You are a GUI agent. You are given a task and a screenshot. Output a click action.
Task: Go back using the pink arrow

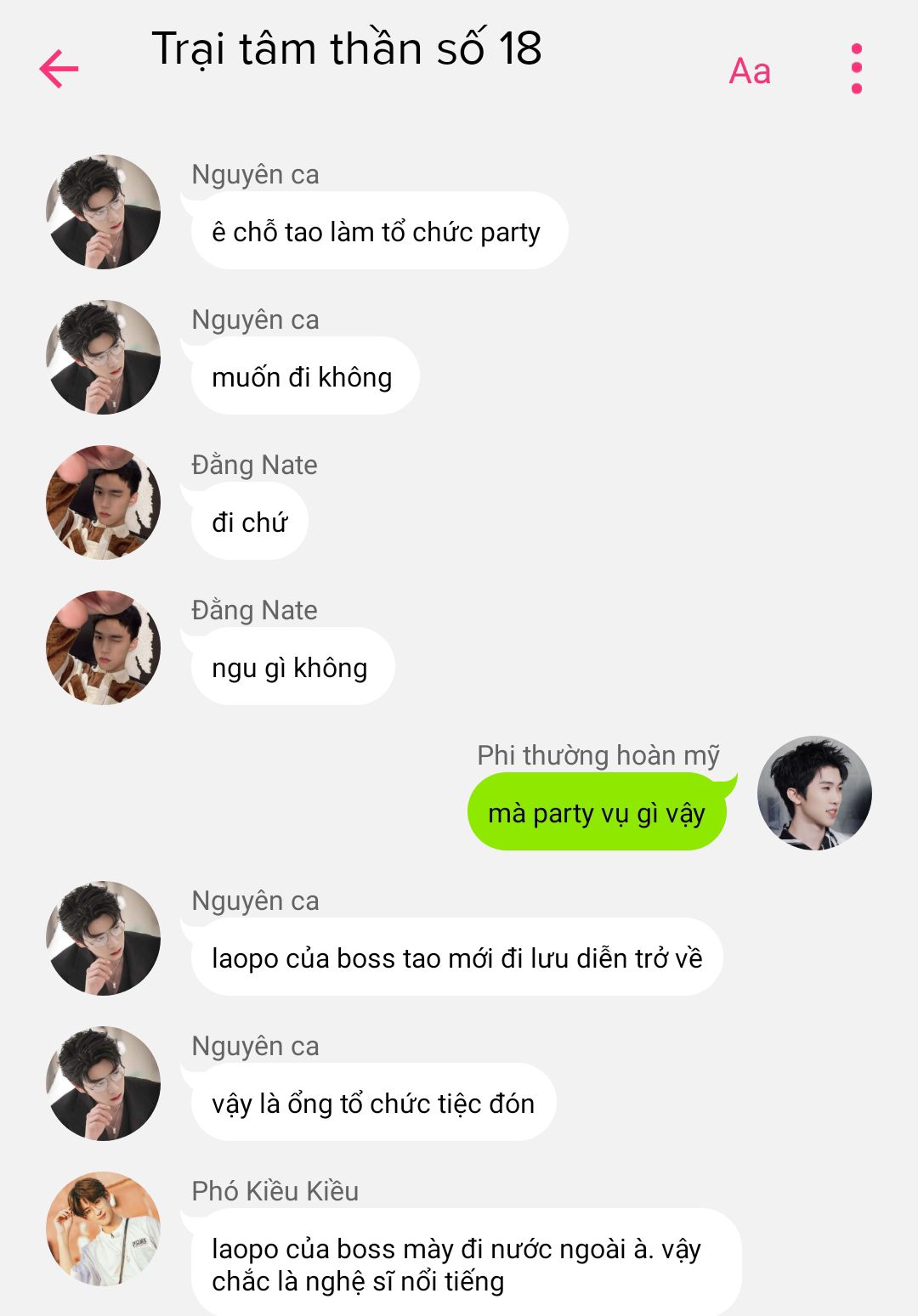(x=59, y=69)
